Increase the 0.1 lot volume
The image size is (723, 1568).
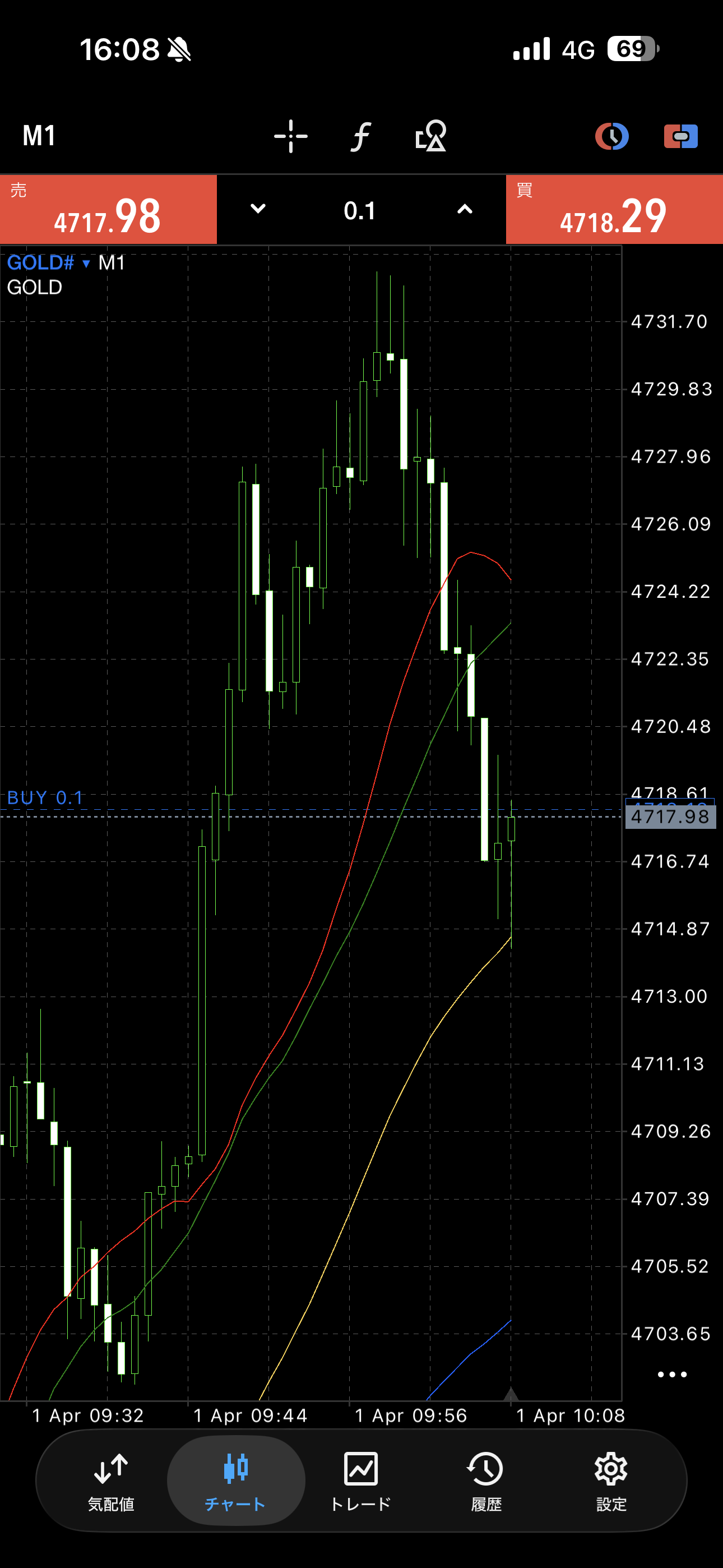point(465,209)
